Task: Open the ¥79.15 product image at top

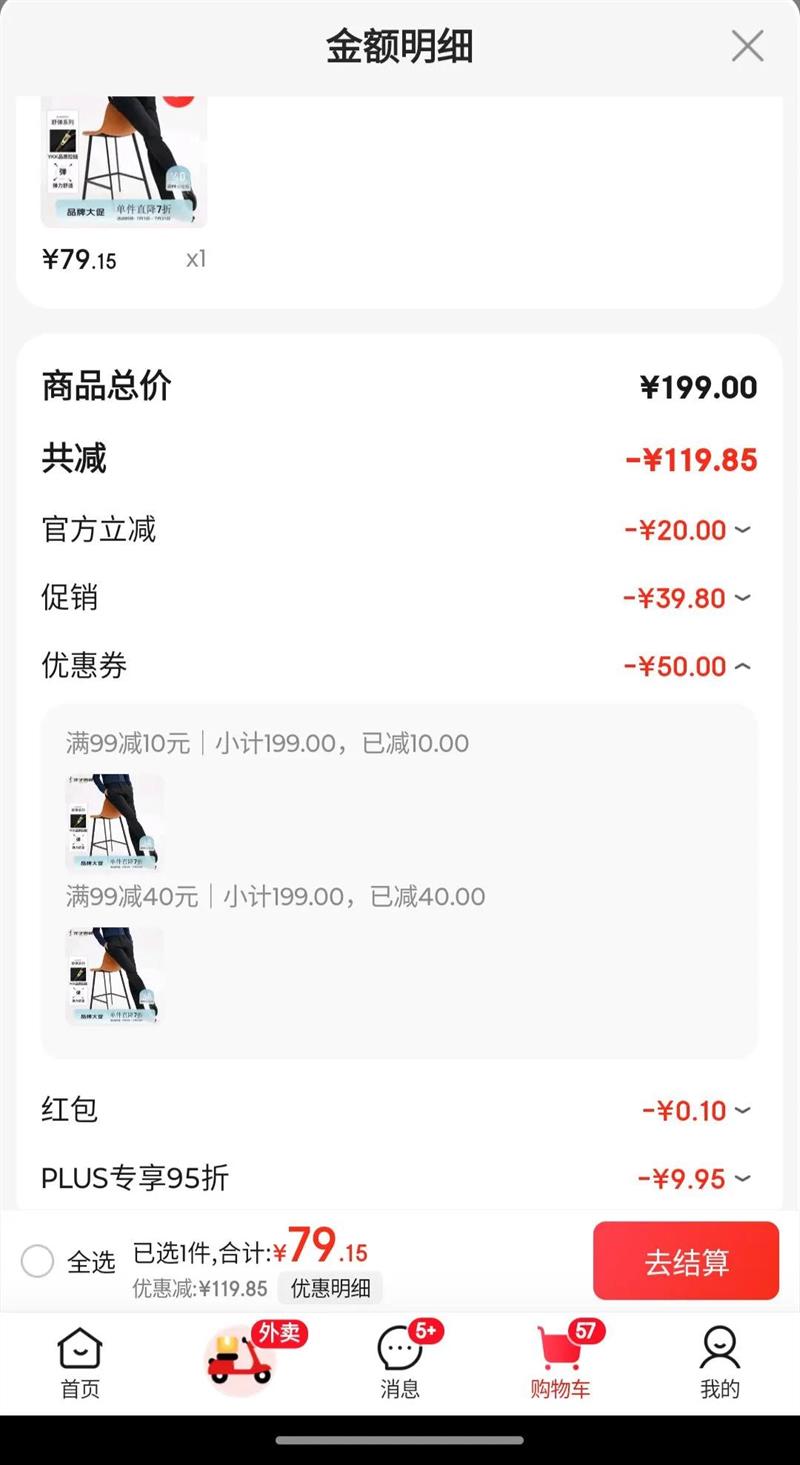Action: pos(123,160)
